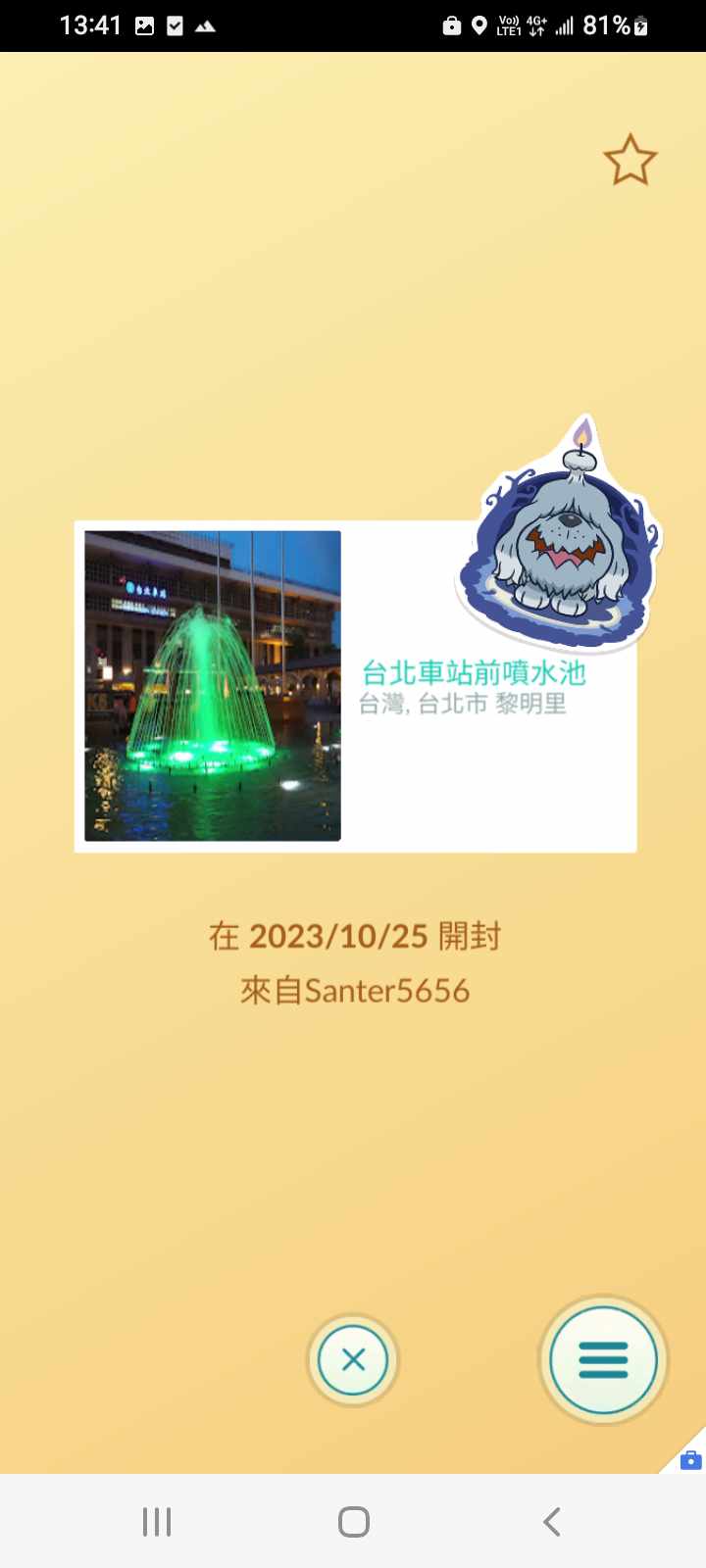Go back using the system back button
This screenshot has height=1568, width=706.
[x=552, y=1521]
